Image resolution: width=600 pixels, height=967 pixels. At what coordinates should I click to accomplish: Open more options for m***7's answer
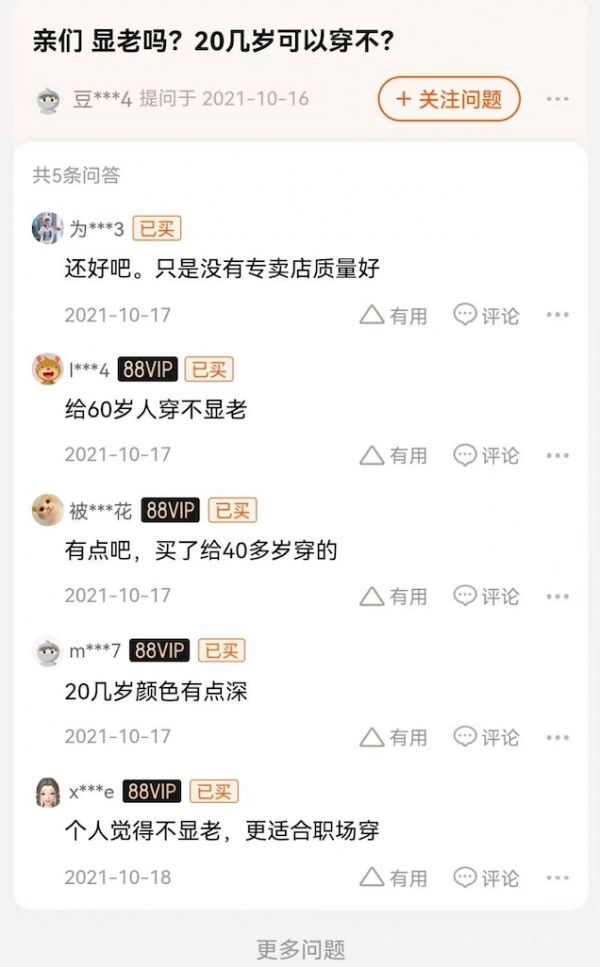coord(557,737)
